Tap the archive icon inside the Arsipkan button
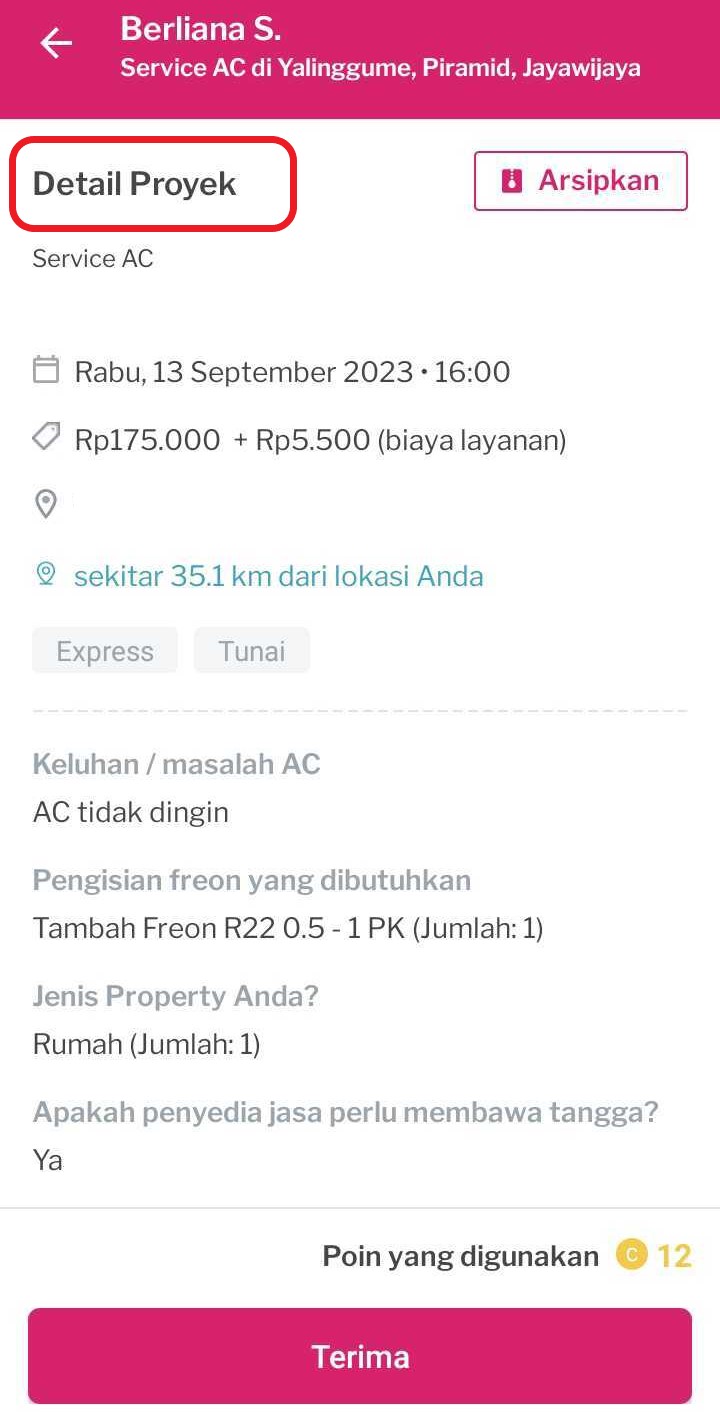This screenshot has height=1426, width=720. [511, 180]
